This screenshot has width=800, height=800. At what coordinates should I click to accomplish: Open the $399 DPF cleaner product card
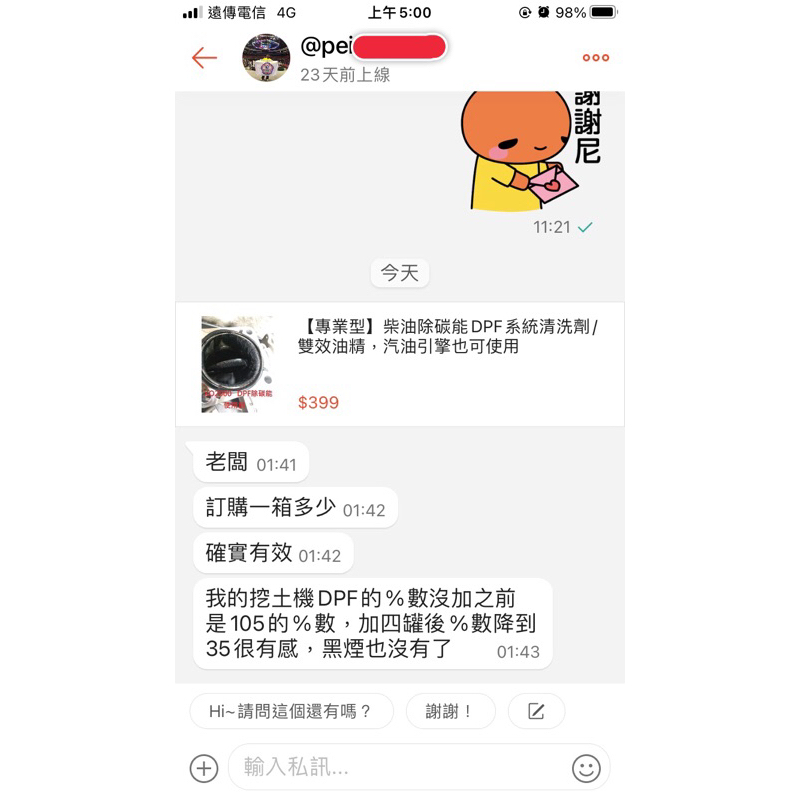coord(399,364)
